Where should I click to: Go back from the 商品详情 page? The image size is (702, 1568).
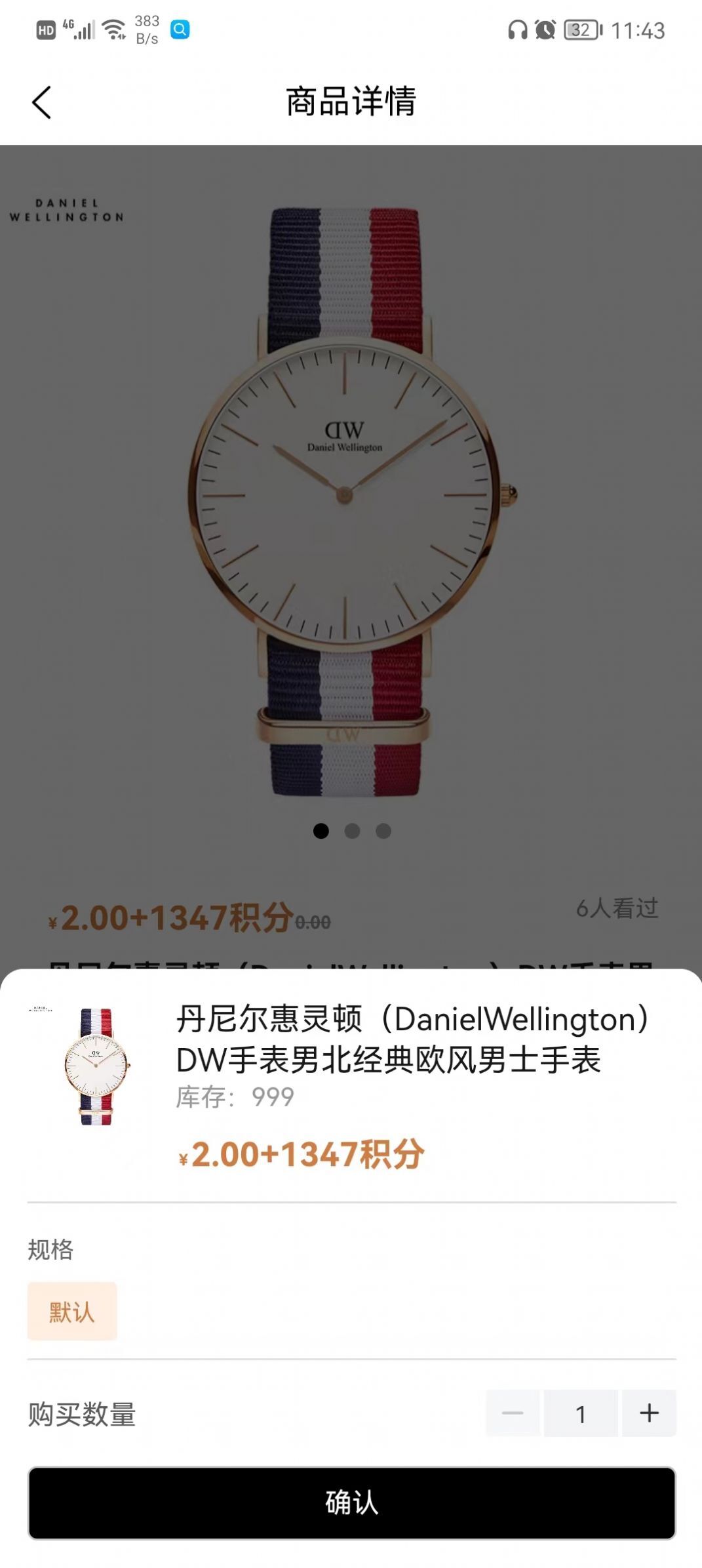click(41, 102)
